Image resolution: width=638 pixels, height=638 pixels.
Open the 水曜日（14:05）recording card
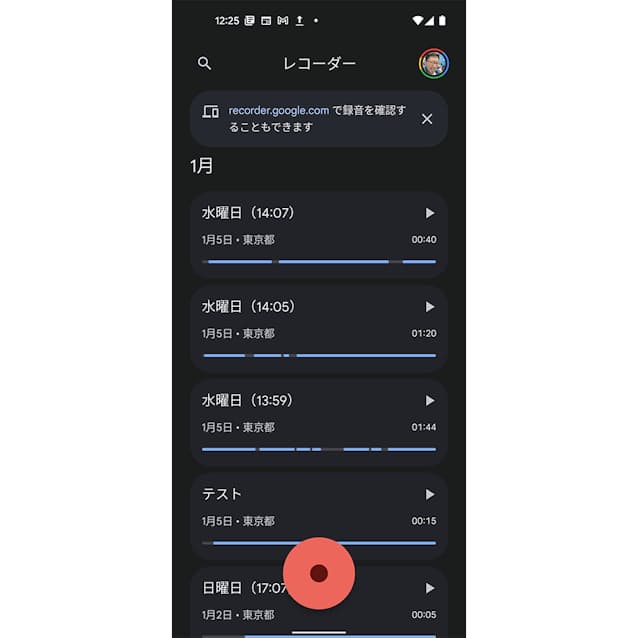(x=300, y=331)
